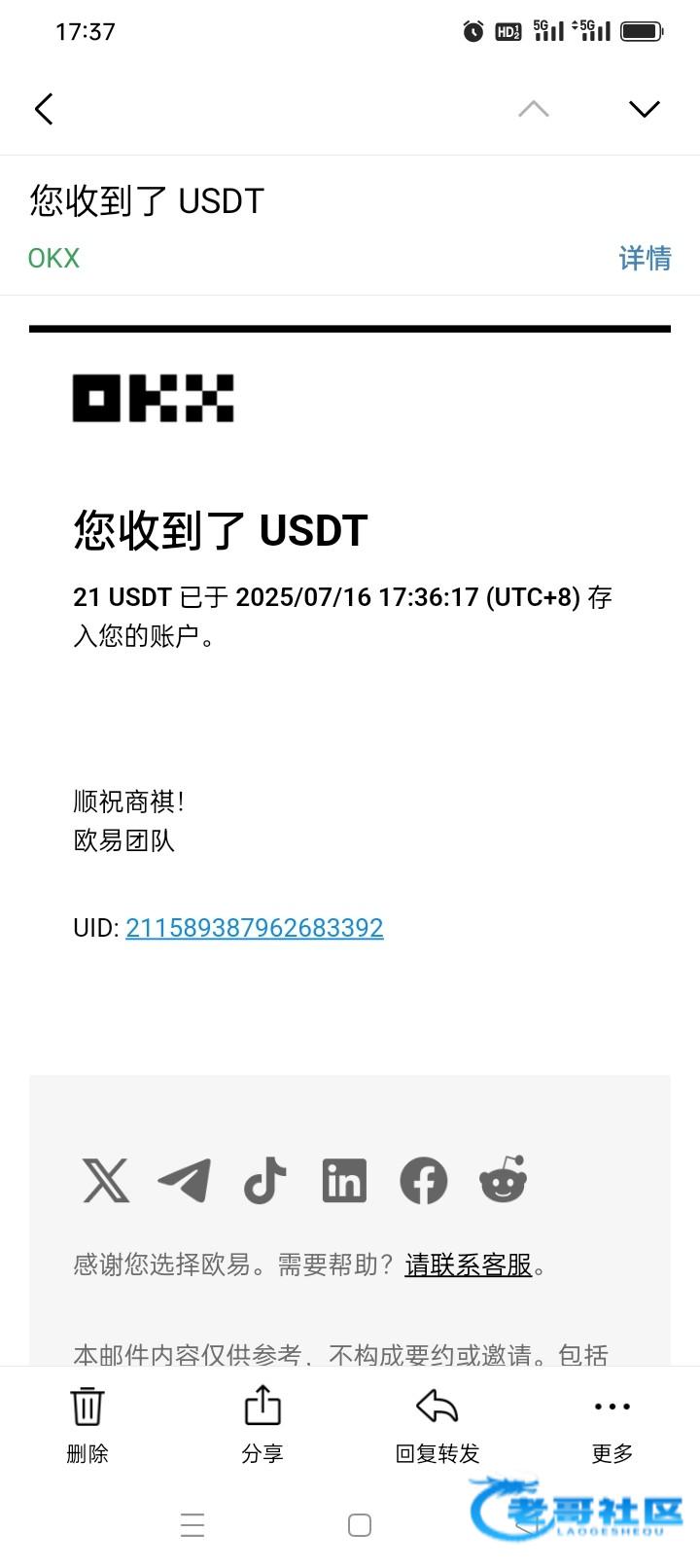The width and height of the screenshot is (700, 1568).
Task: Go back to the inbox
Action: [x=44, y=109]
